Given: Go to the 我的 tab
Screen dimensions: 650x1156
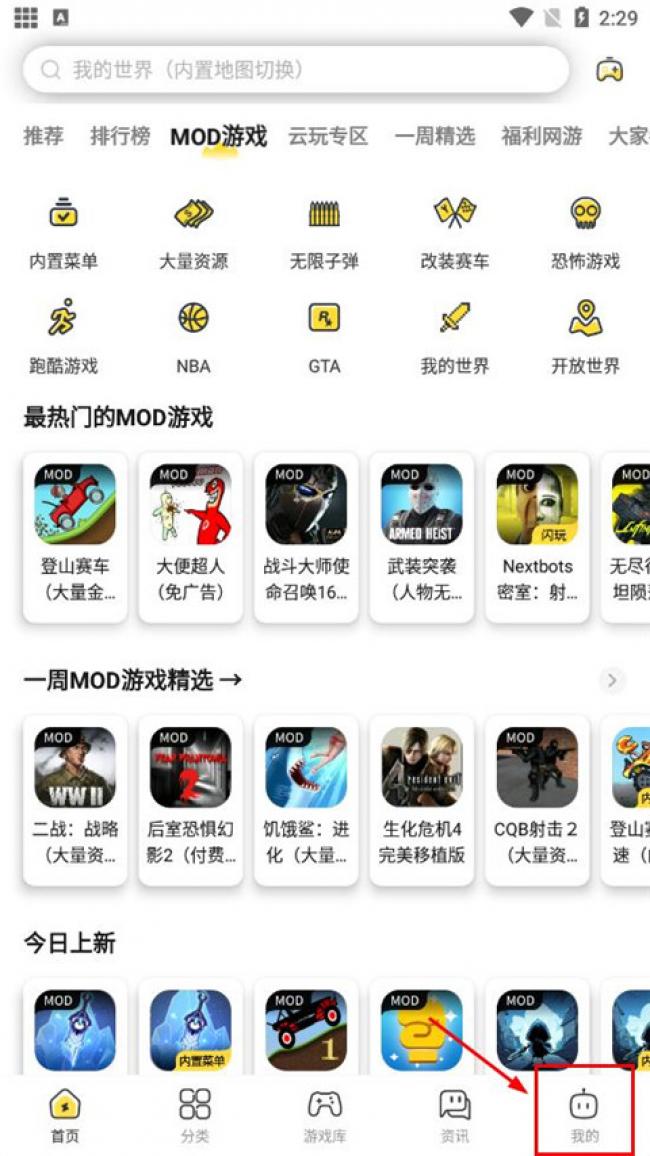Looking at the screenshot, I should 584,1115.
